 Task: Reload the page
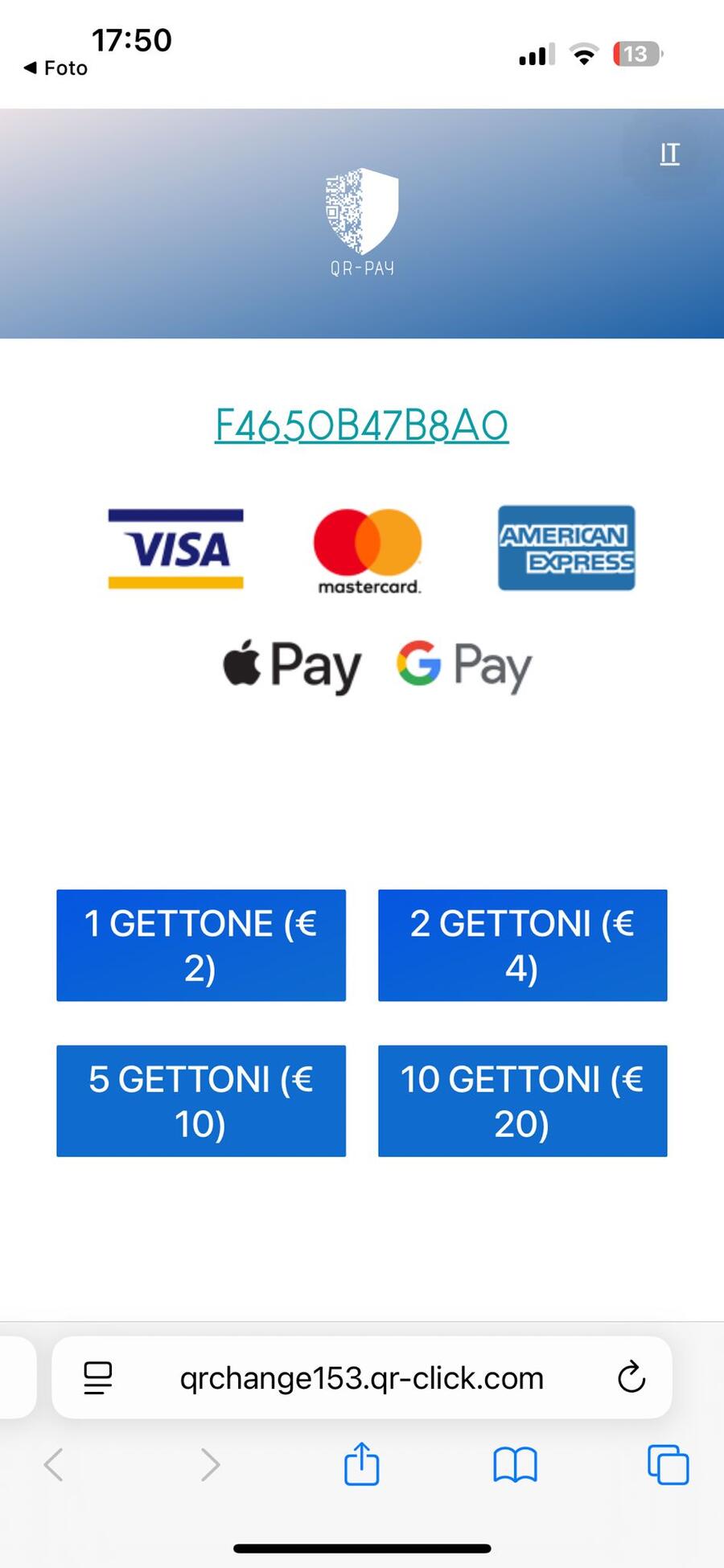tap(631, 1377)
